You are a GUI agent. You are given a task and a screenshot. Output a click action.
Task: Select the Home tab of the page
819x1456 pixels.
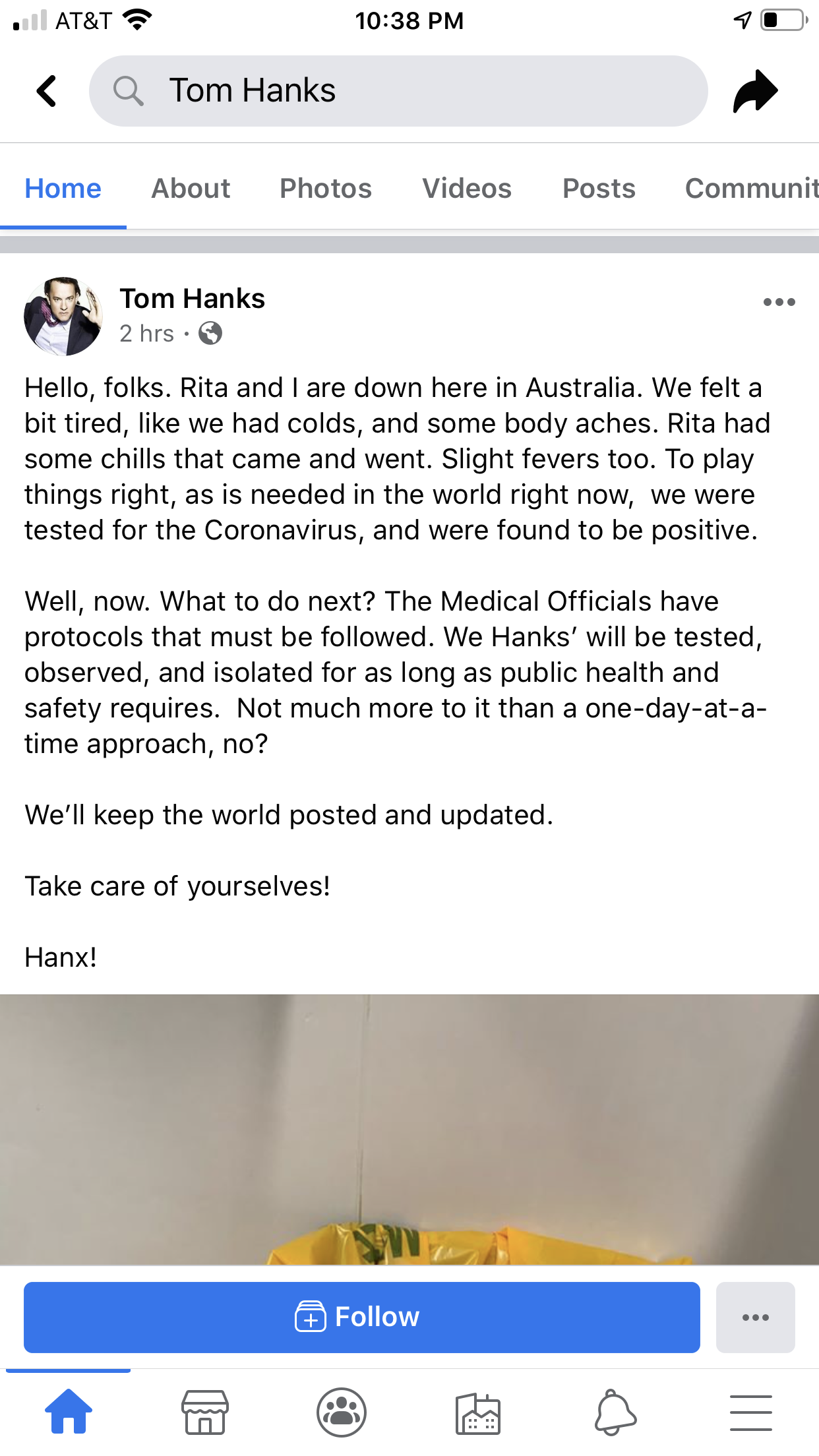(63, 189)
